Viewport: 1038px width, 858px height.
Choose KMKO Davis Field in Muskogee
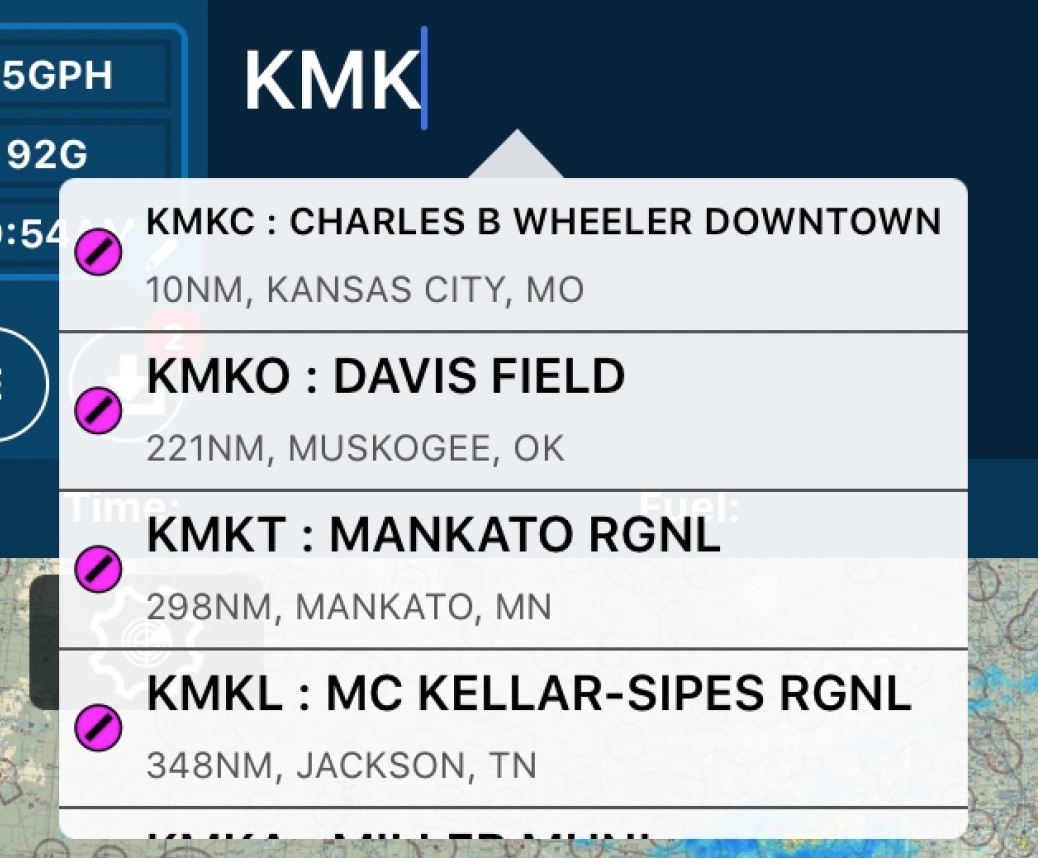pyautogui.click(x=513, y=411)
